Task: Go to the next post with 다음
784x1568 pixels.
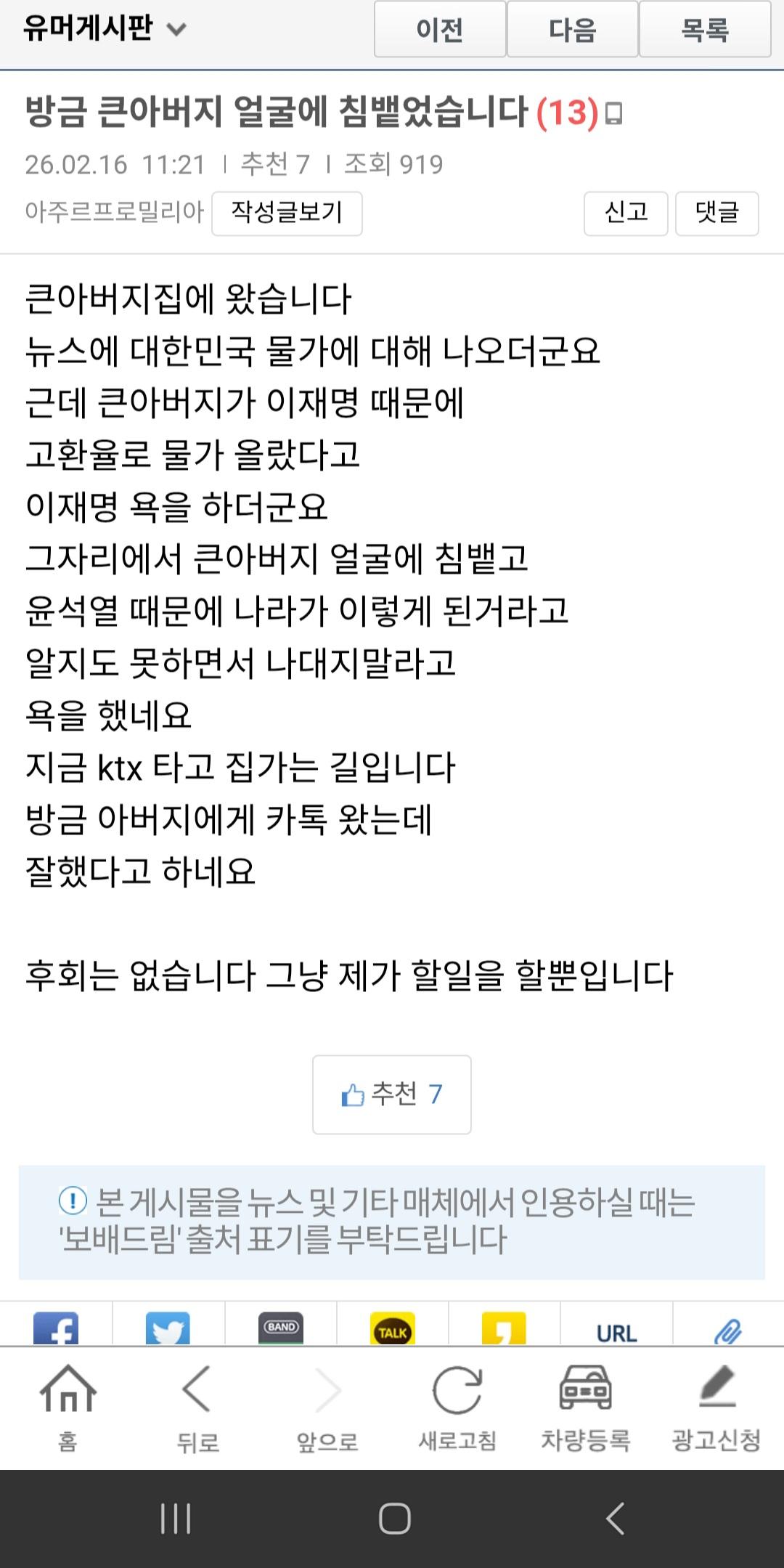Action: pos(572,30)
